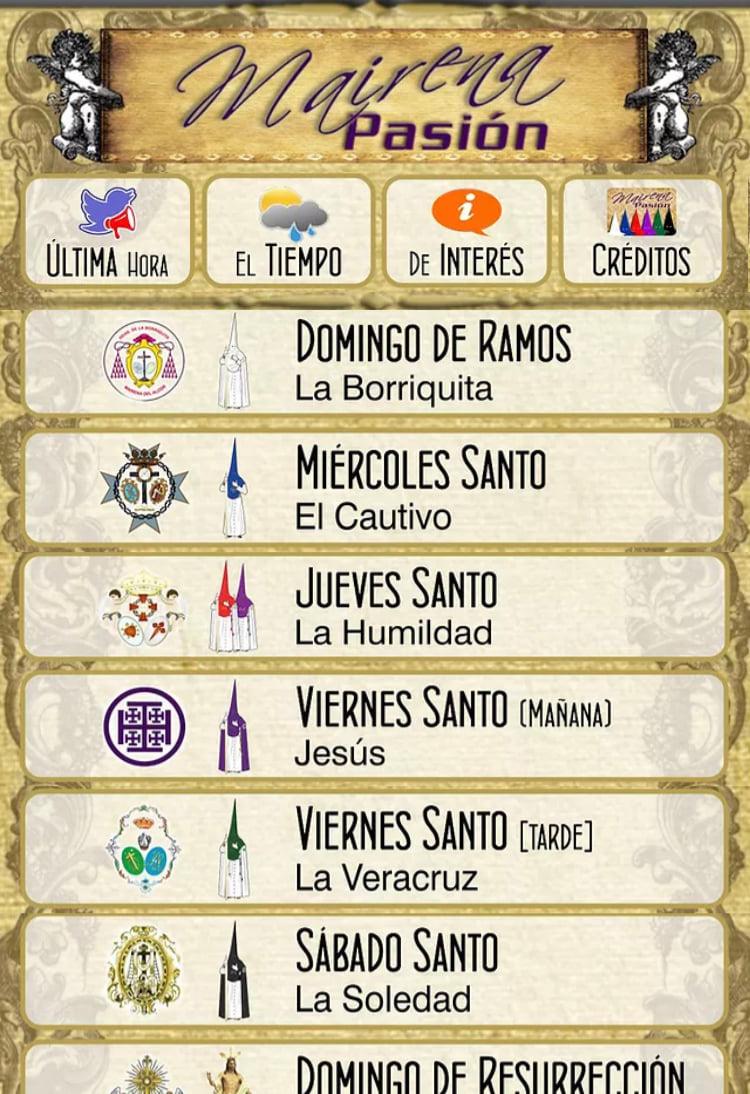Screen dimensions: 750x1094
Task: Open Viernes Santo [Tarde] La Veracruz
Action: (374, 848)
